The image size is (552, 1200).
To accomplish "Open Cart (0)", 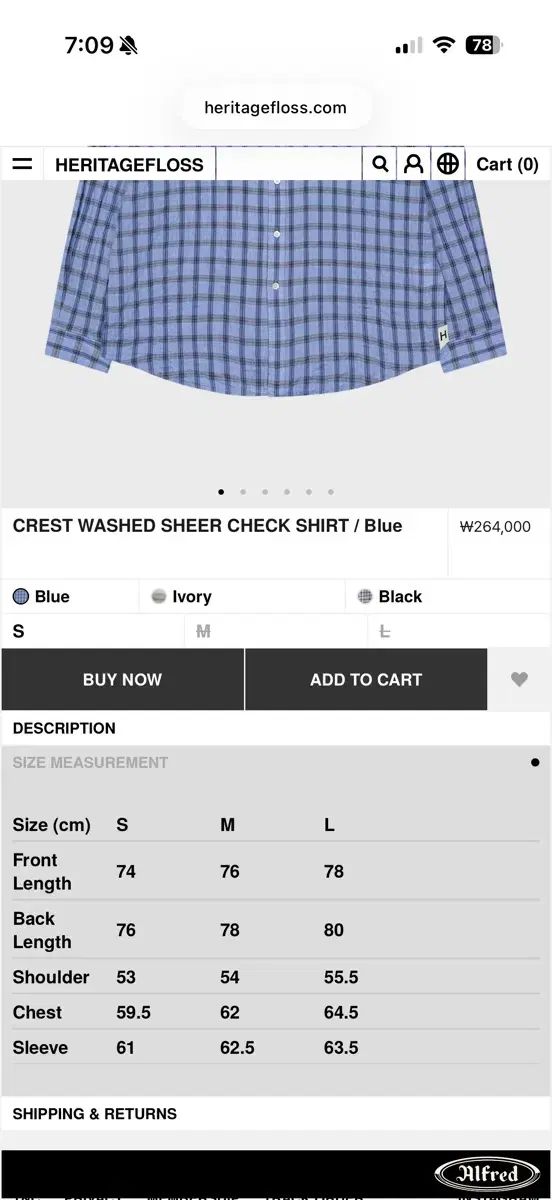I will (x=507, y=165).
